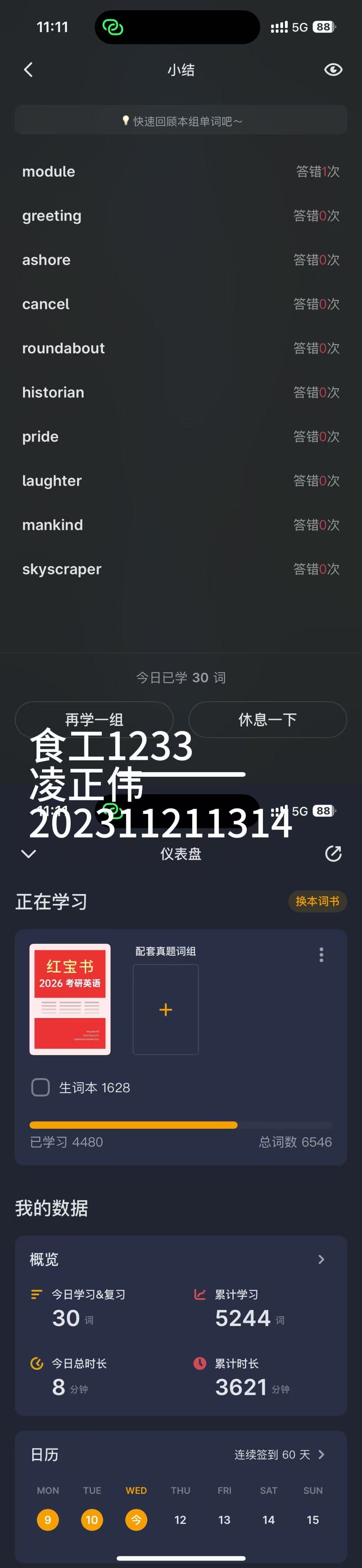Image resolution: width=362 pixels, height=1568 pixels.
Task: Open the 红宝书 2026 考研英语 book cover
Action: [x=70, y=999]
